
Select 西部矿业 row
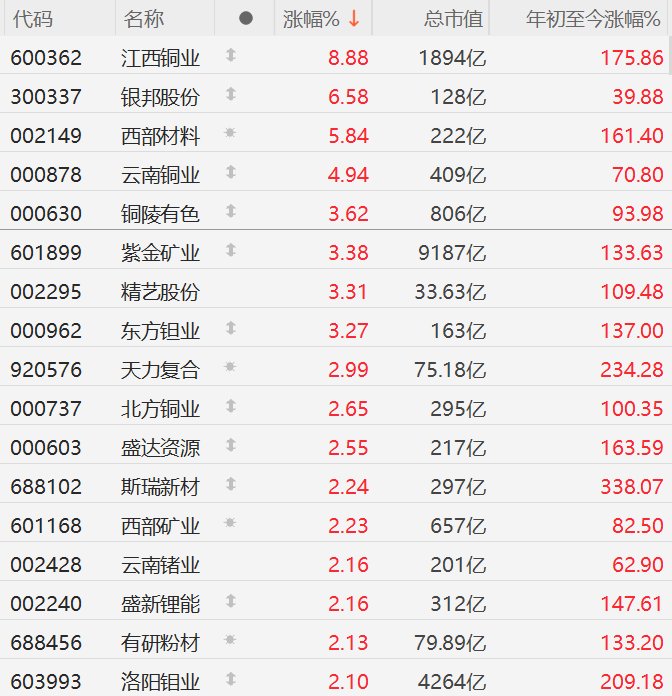160,525
